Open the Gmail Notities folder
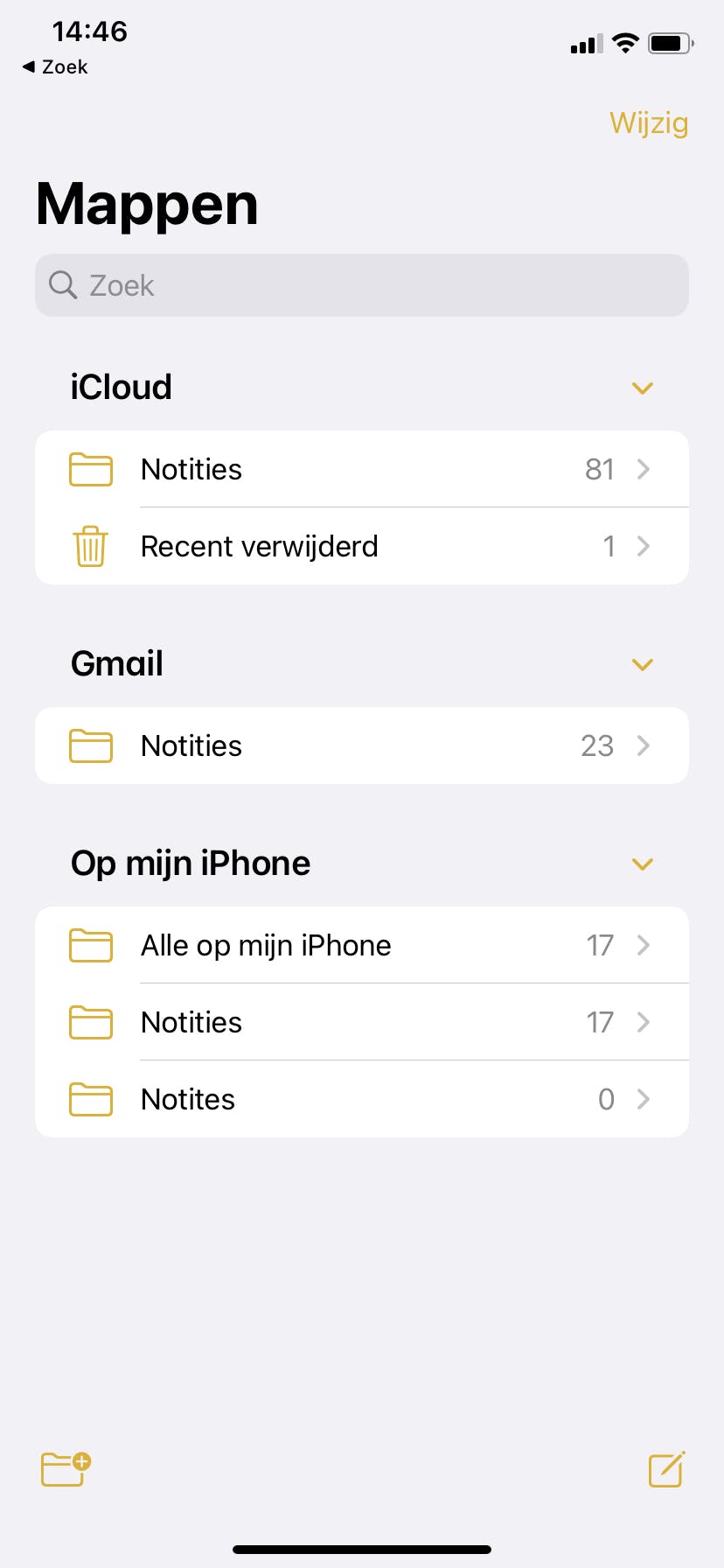Image resolution: width=724 pixels, height=1568 pixels. (x=361, y=745)
